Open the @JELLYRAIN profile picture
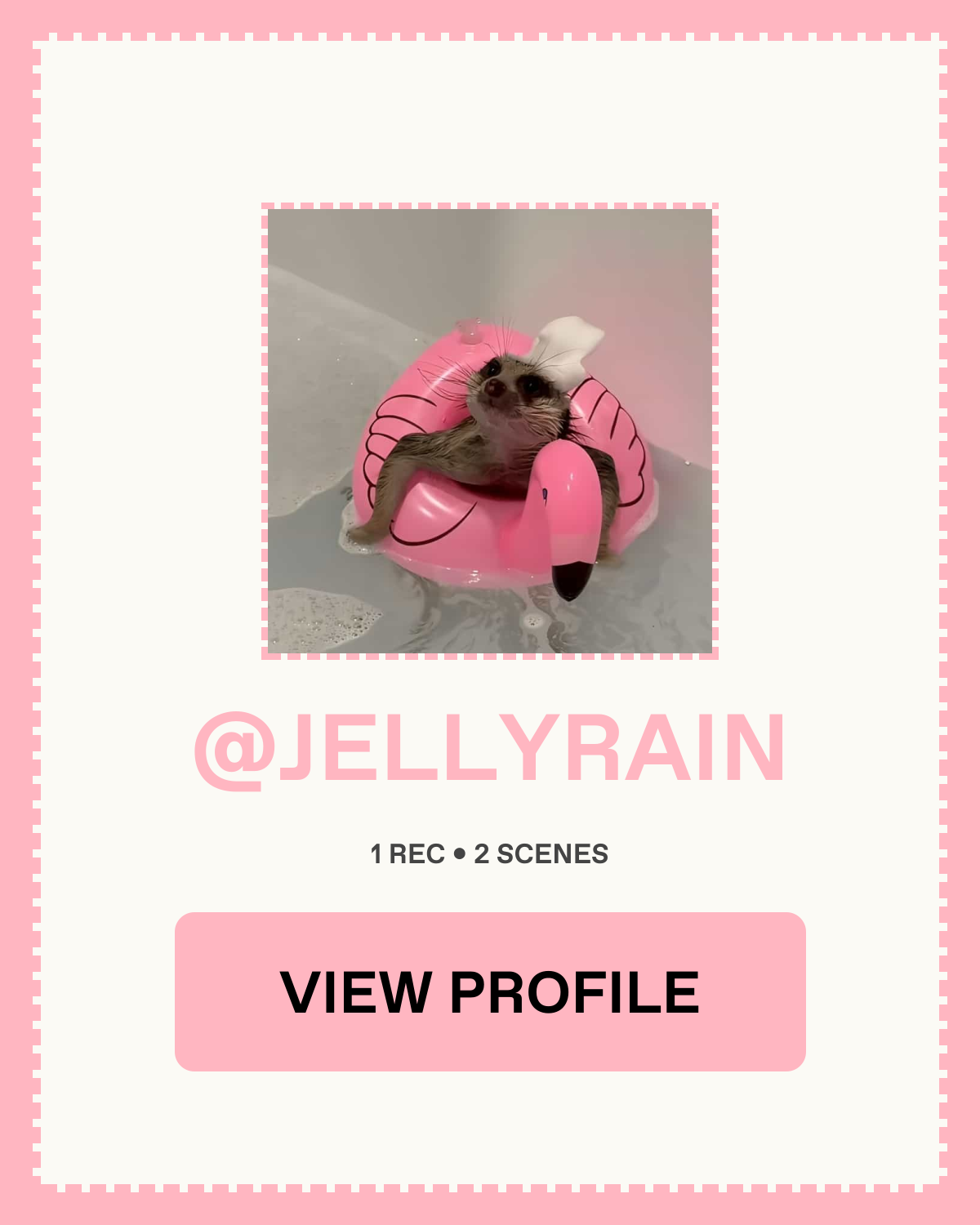980x1225 pixels. click(x=490, y=430)
